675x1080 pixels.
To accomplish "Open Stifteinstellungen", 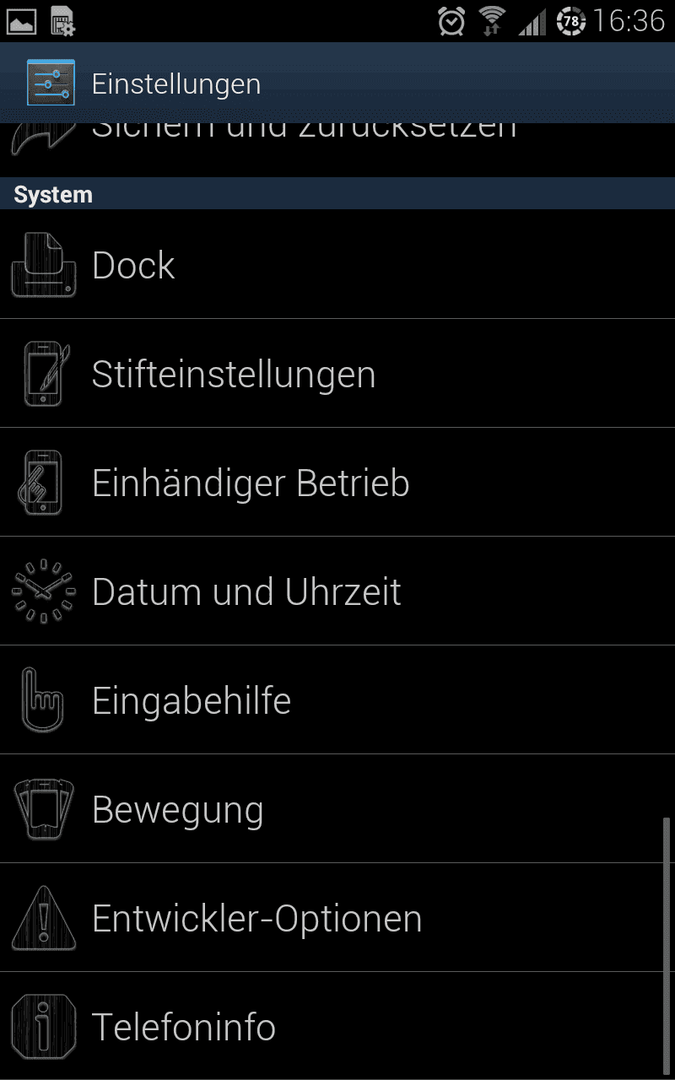I will click(x=338, y=373).
